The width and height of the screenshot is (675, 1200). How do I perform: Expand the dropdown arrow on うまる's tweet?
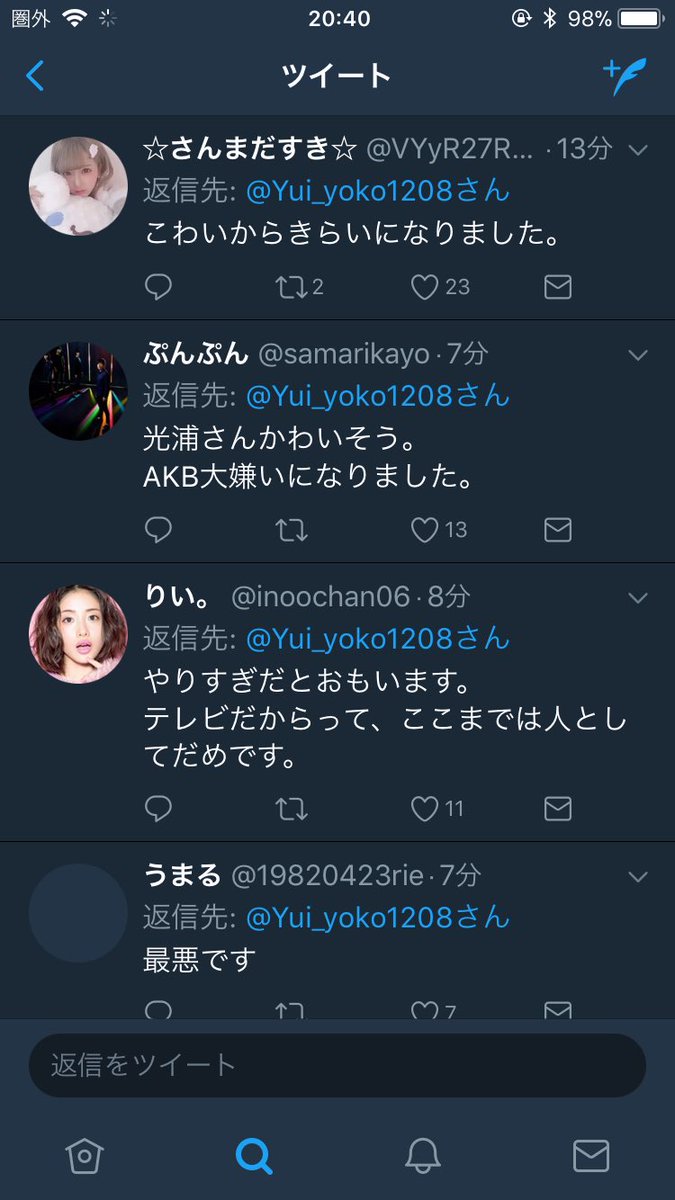pyautogui.click(x=637, y=877)
